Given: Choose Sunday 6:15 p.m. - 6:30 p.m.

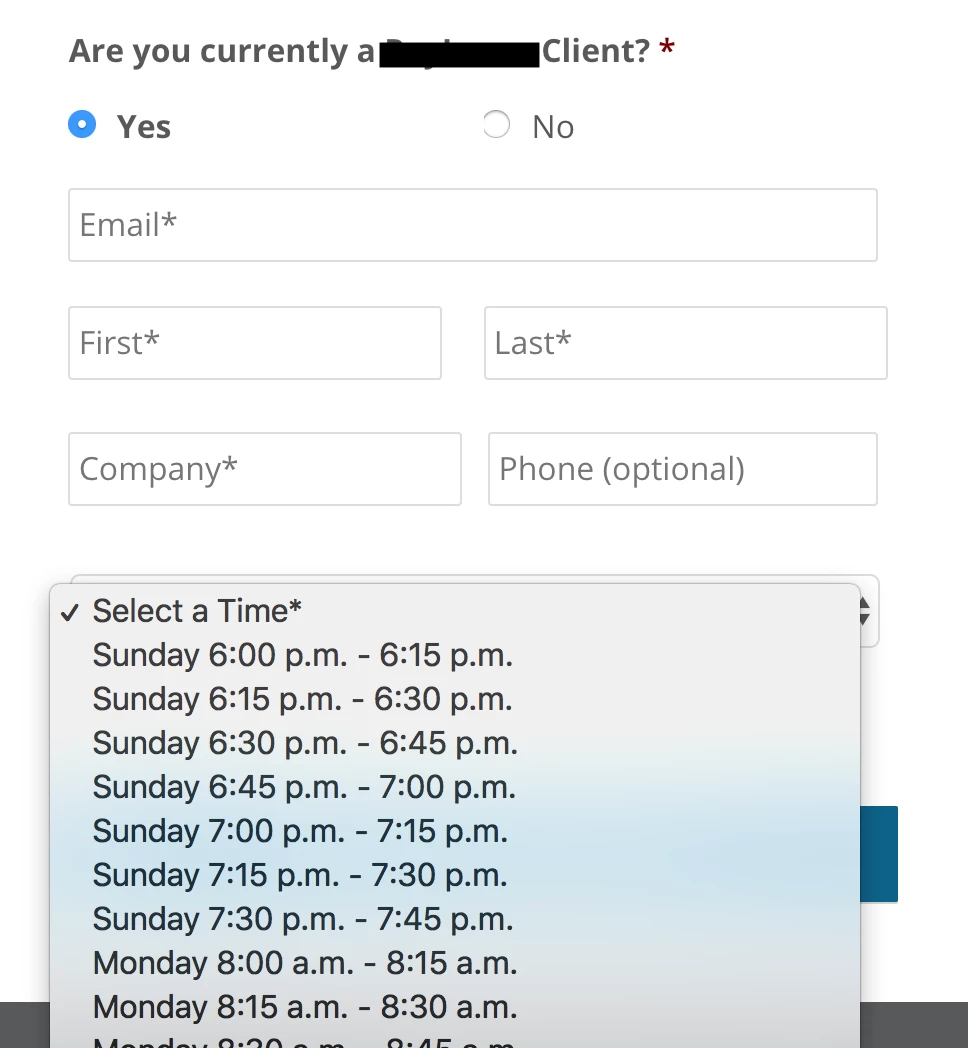Looking at the screenshot, I should 302,699.
